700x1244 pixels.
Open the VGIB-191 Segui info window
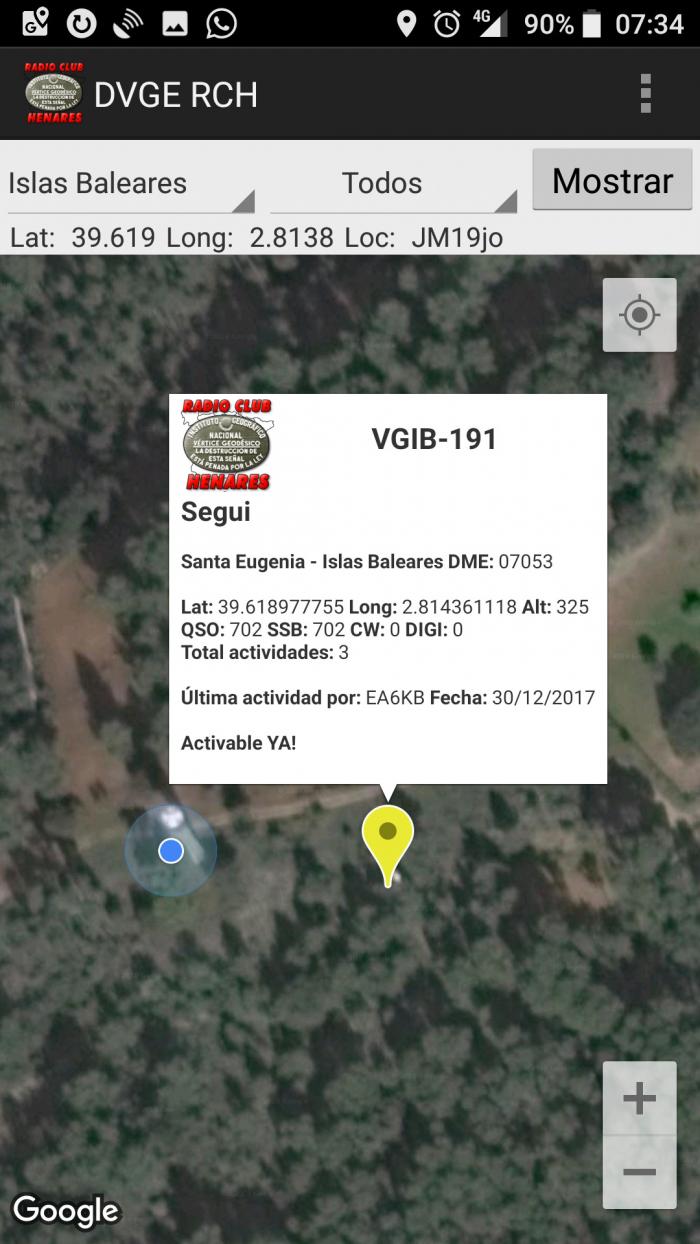point(388,589)
